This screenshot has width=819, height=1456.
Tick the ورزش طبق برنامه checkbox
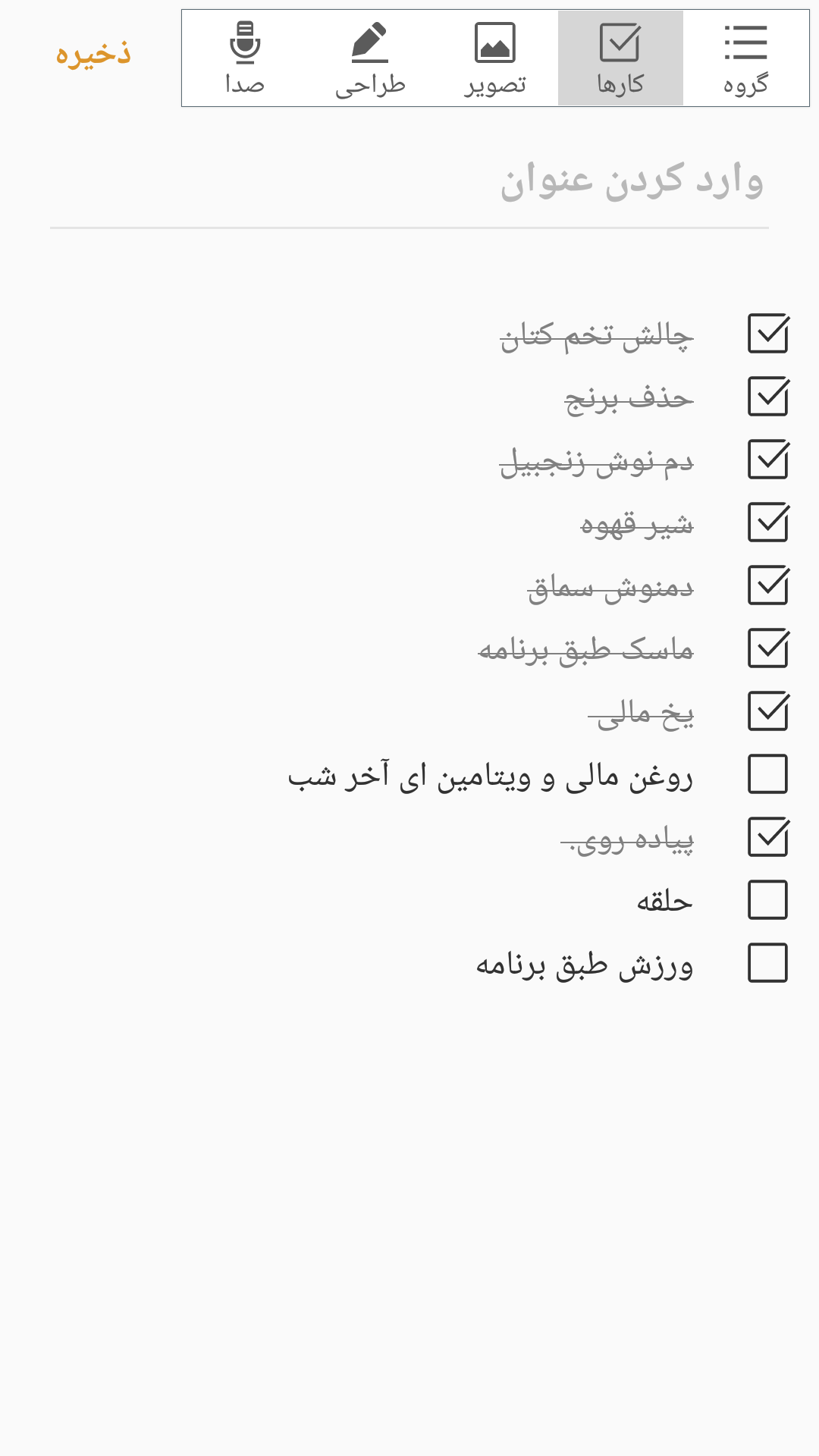point(768,963)
